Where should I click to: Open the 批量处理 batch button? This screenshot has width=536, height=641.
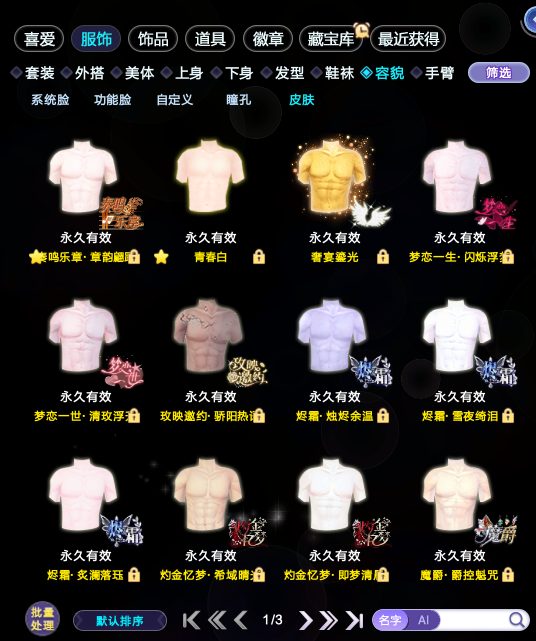[x=42, y=619]
